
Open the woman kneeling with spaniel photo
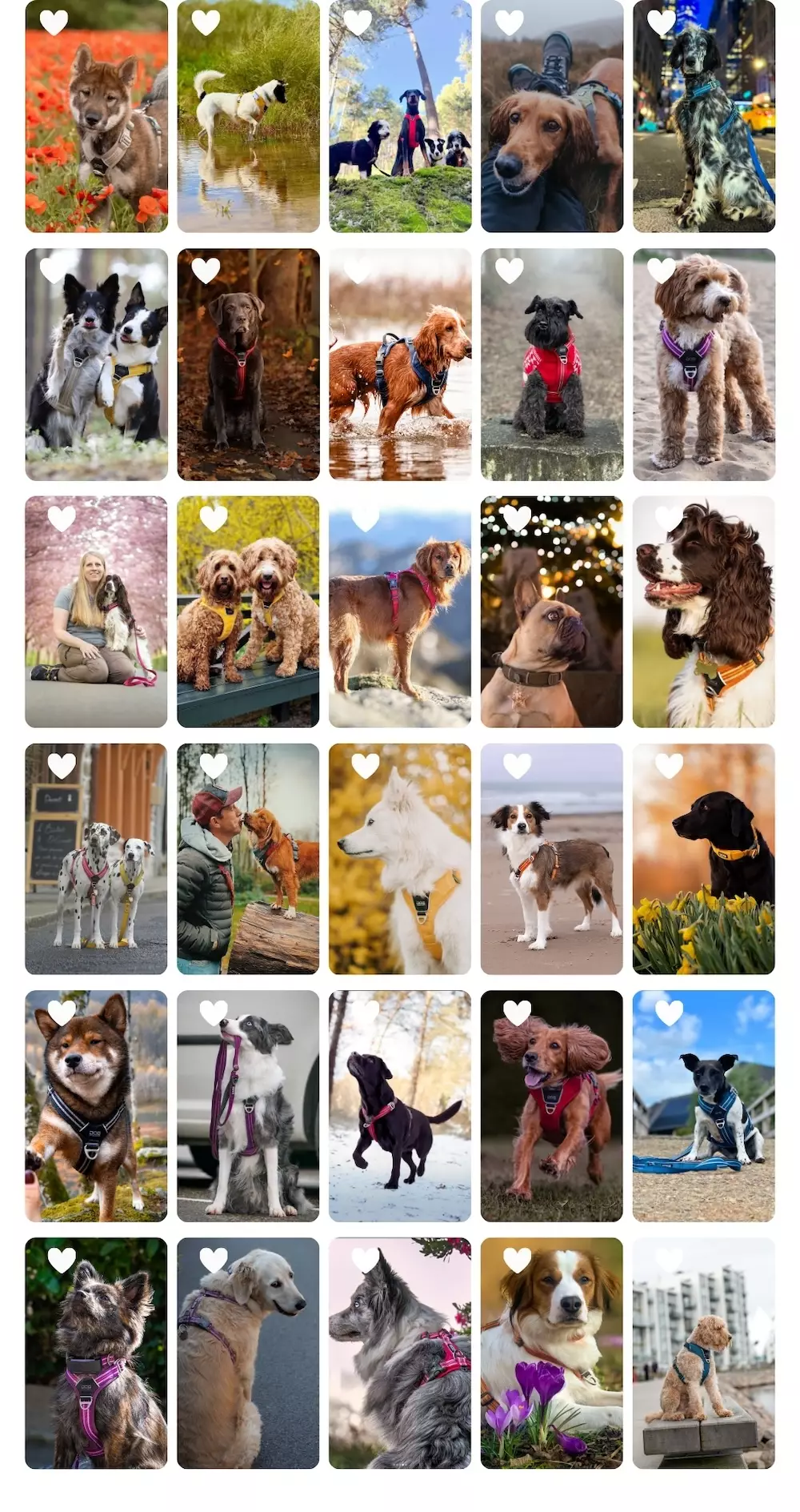click(x=96, y=612)
